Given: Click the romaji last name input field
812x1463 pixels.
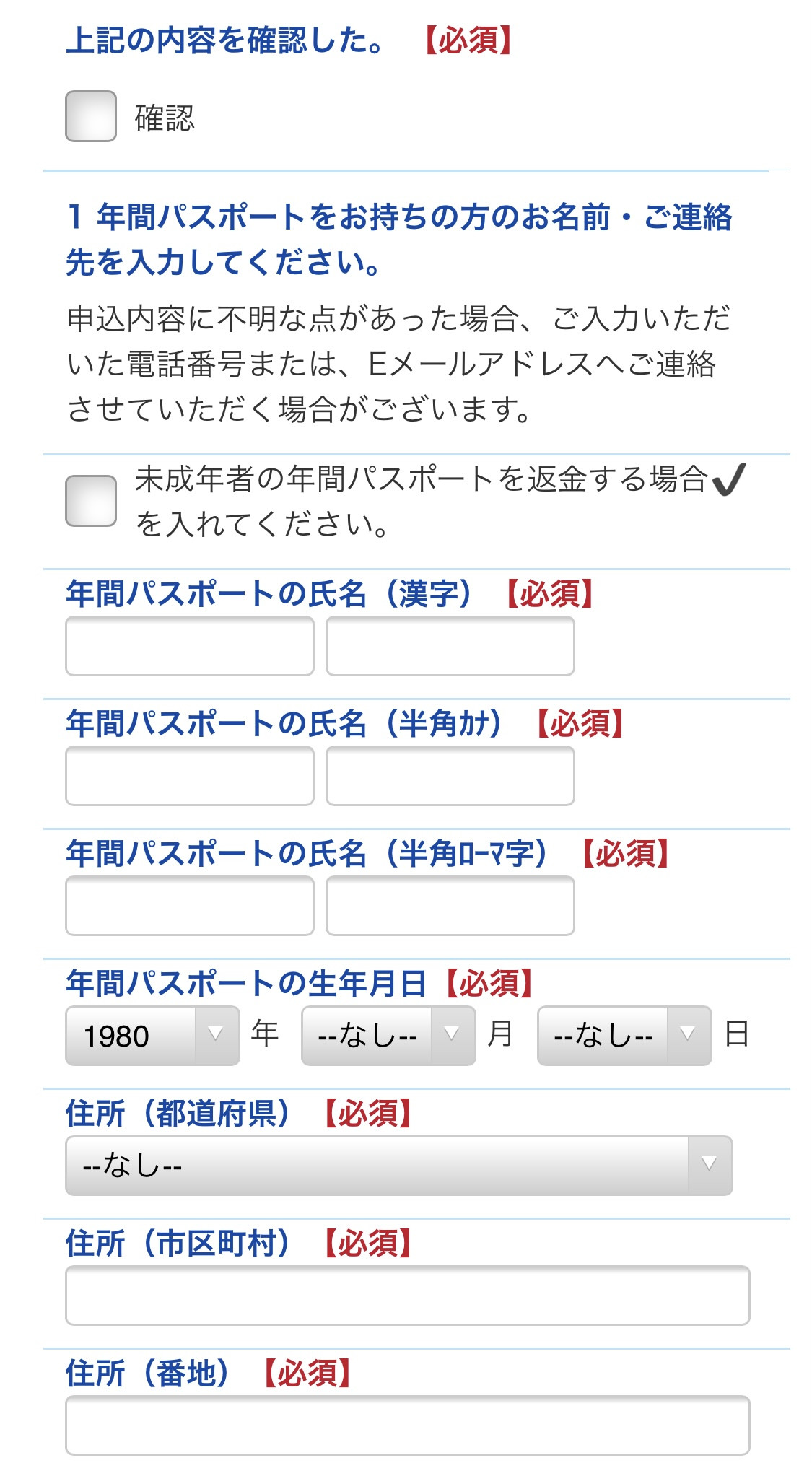Looking at the screenshot, I should (189, 906).
